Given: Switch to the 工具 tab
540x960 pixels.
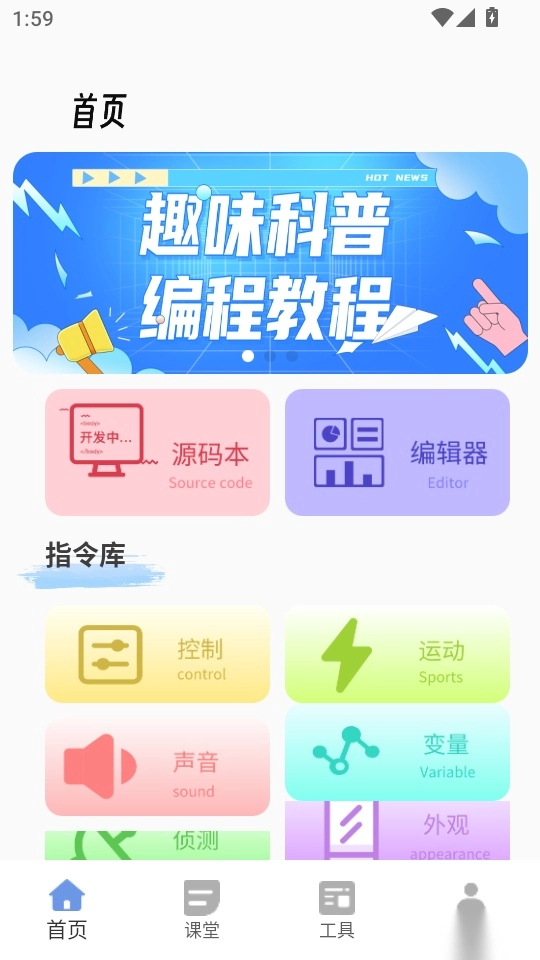Looking at the screenshot, I should (x=337, y=910).
